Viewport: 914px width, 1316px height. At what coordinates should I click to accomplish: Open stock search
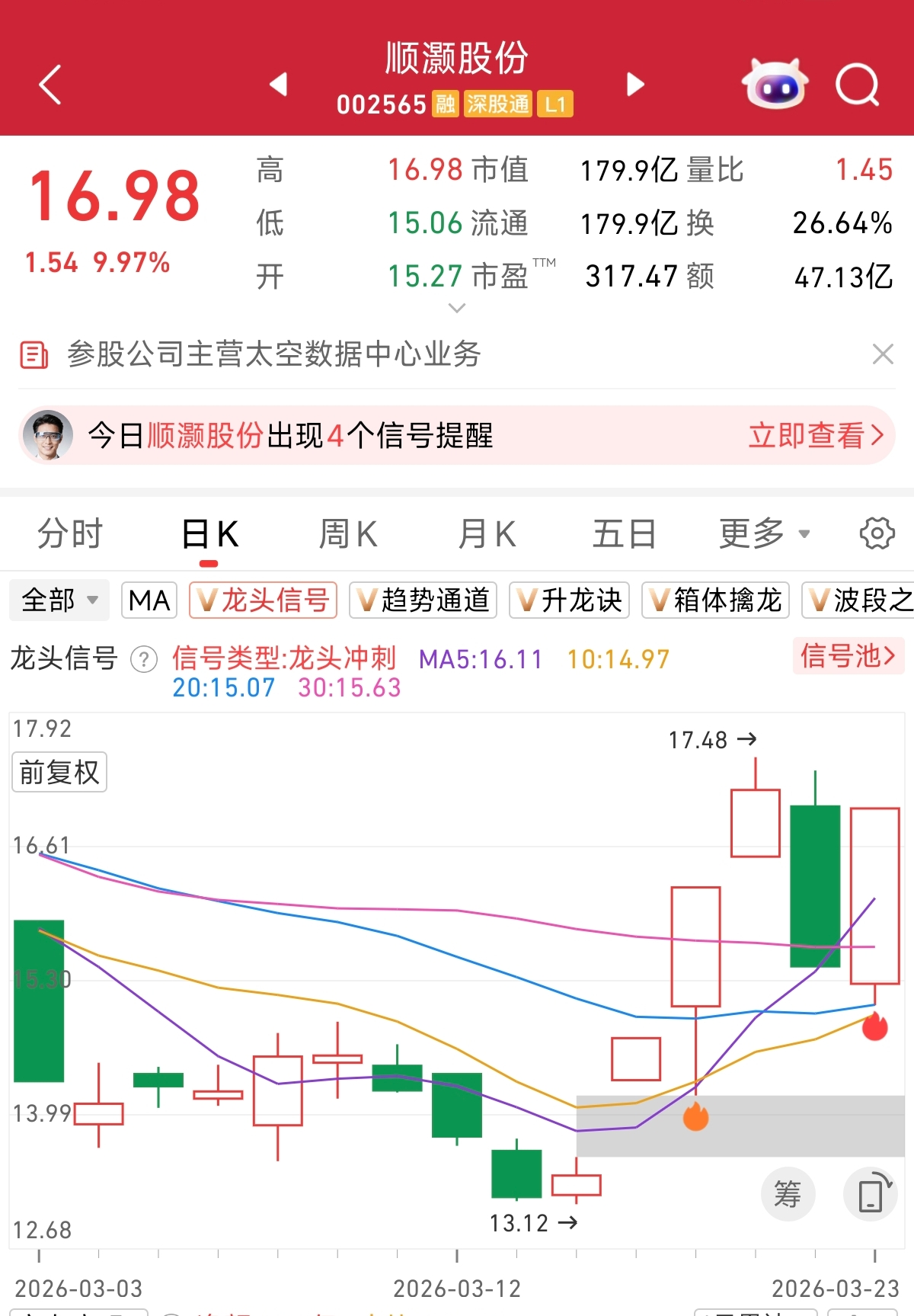click(x=857, y=84)
